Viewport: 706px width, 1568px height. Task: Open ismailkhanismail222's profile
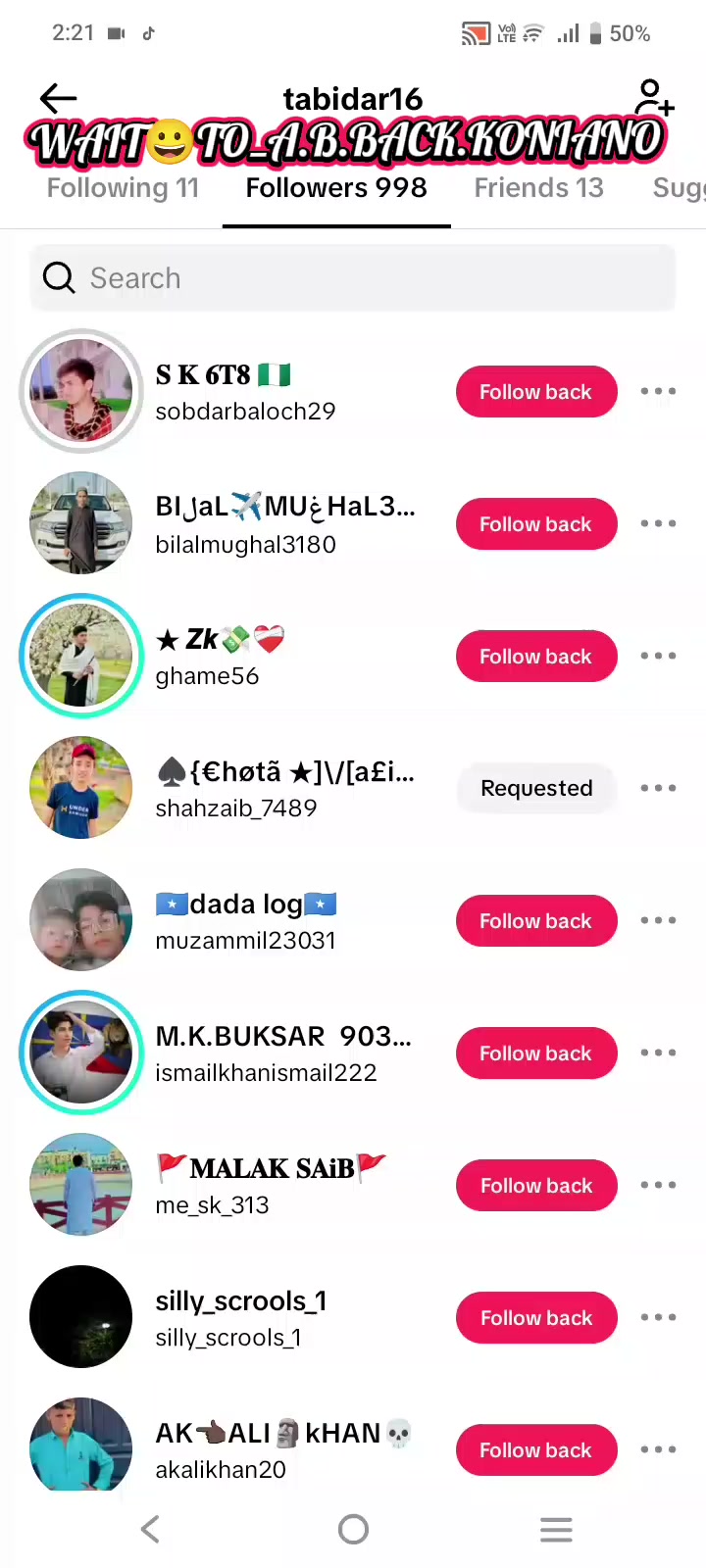point(265,1053)
